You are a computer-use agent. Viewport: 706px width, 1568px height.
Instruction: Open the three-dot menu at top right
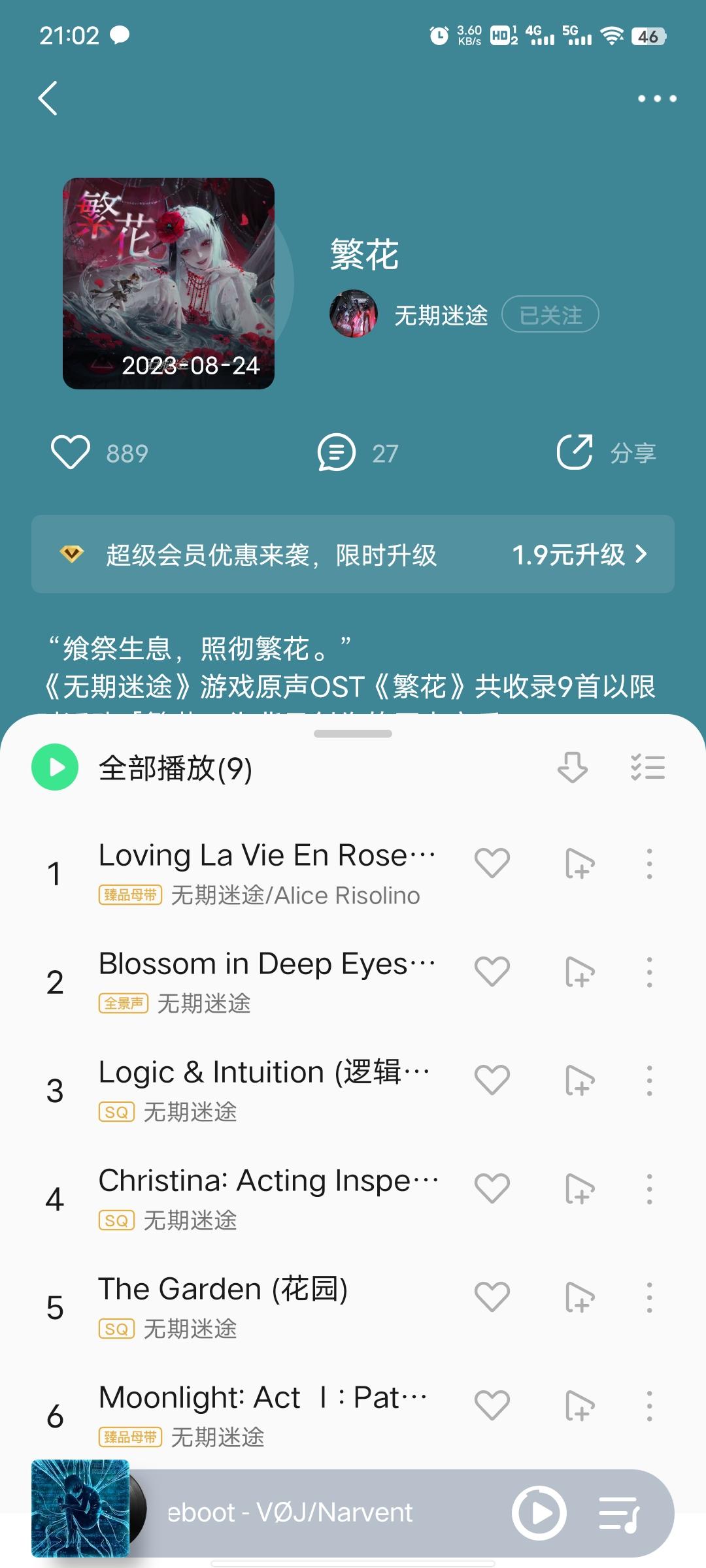coord(657,99)
